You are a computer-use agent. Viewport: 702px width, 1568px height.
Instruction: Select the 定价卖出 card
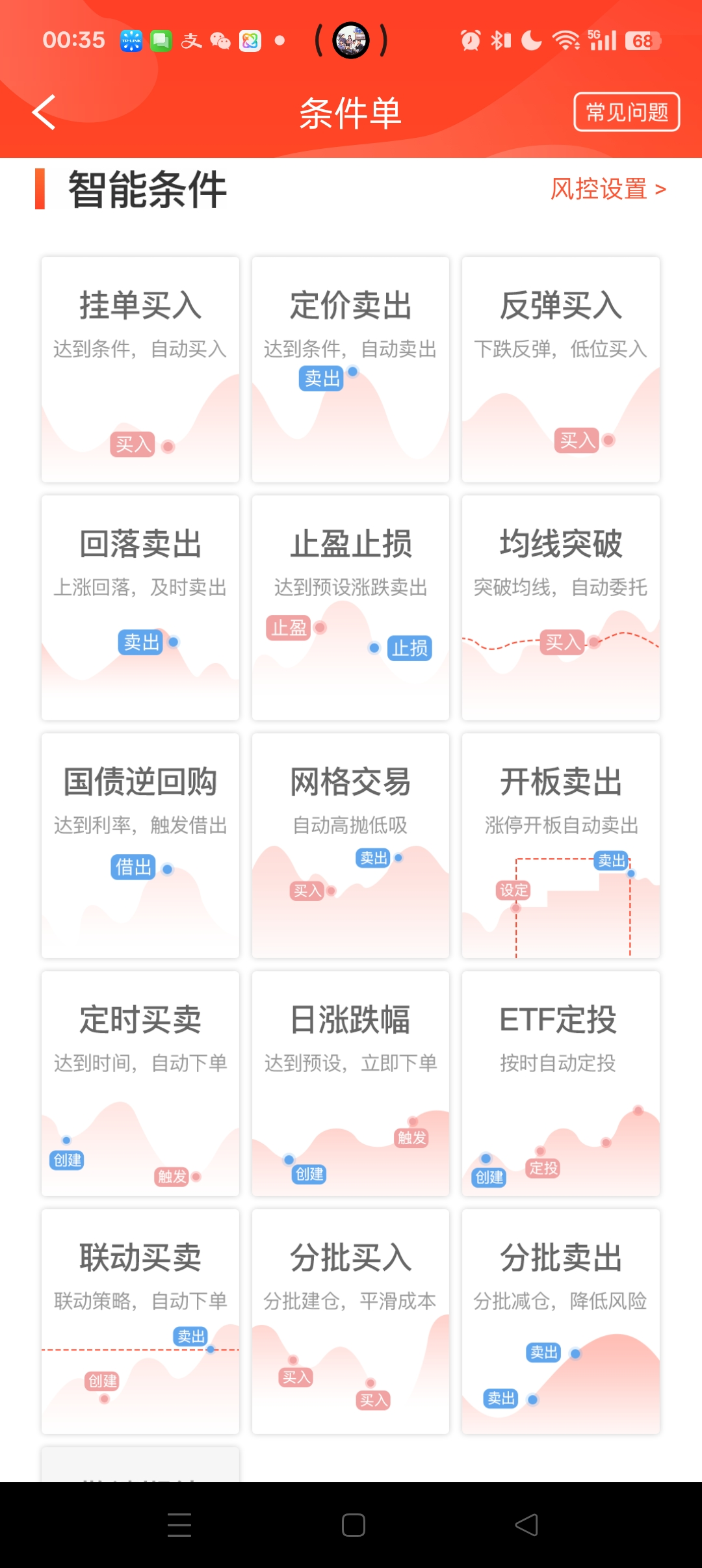(x=350, y=369)
